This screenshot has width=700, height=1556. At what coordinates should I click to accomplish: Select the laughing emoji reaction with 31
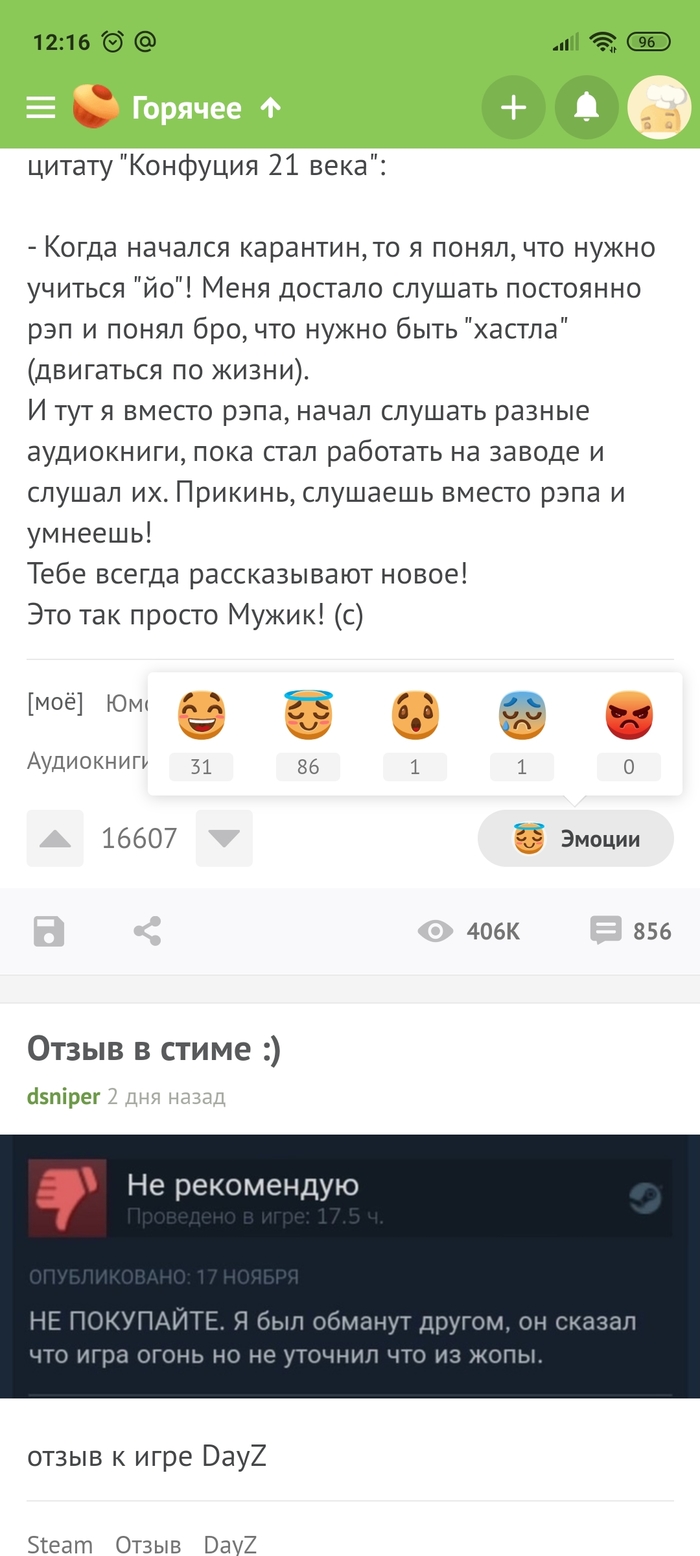[201, 716]
